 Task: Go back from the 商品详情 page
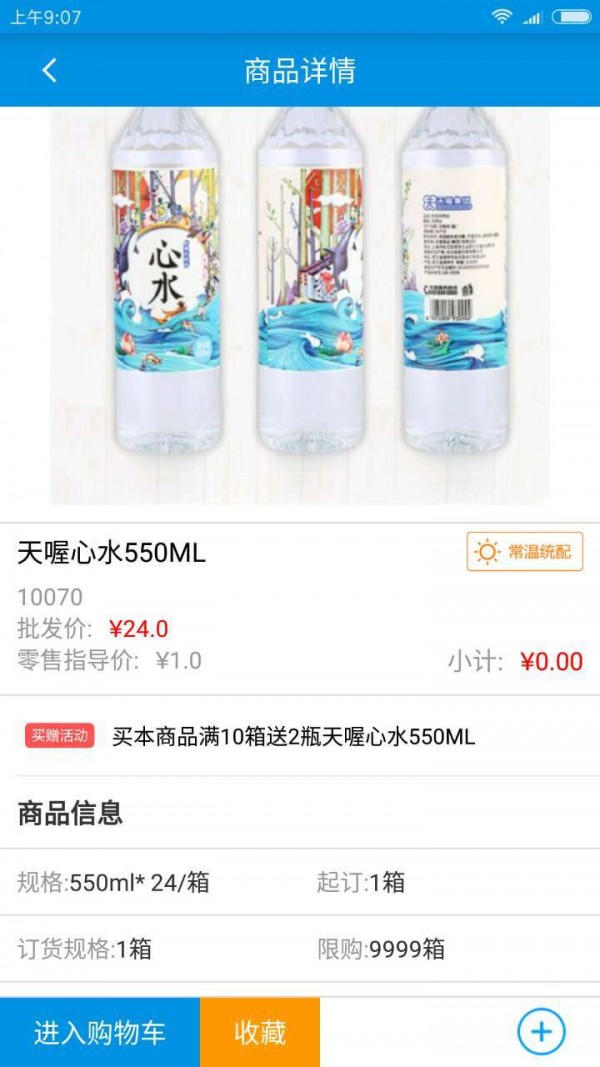point(49,70)
